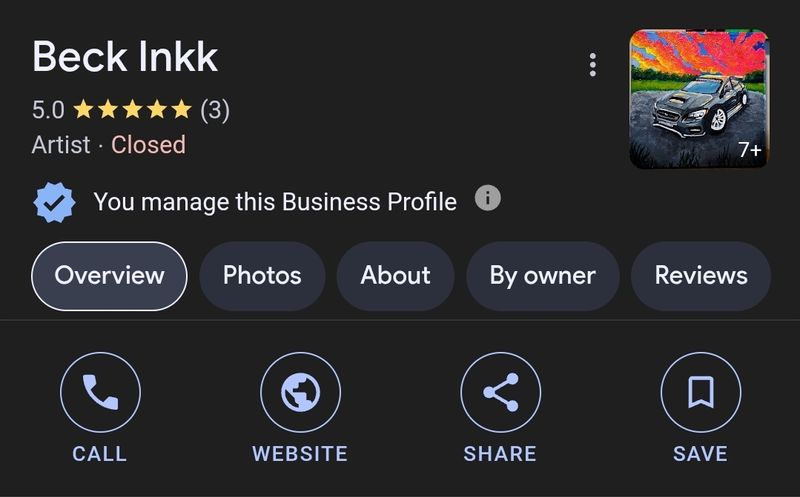This screenshot has height=497, width=800.
Task: Open the three-dot overflow menu
Action: 593,65
